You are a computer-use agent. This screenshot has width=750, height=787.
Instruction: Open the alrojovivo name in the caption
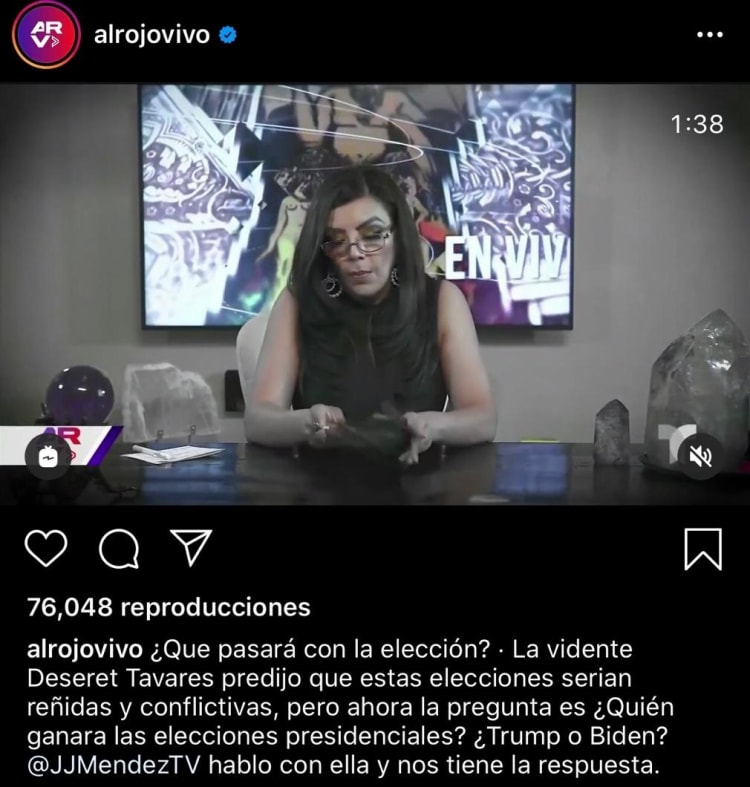pos(85,649)
